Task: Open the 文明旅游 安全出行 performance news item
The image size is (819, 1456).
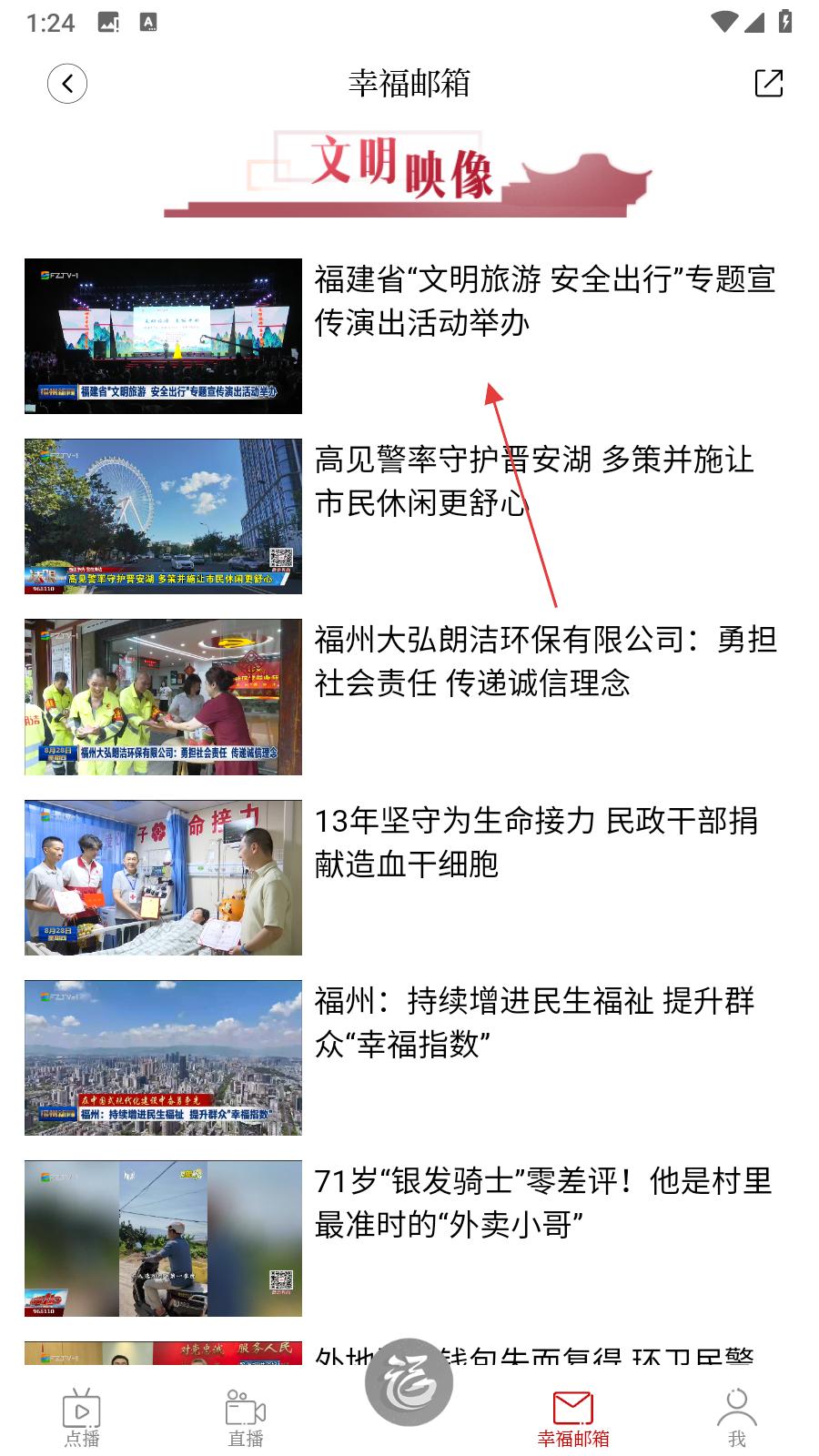Action: (409, 336)
